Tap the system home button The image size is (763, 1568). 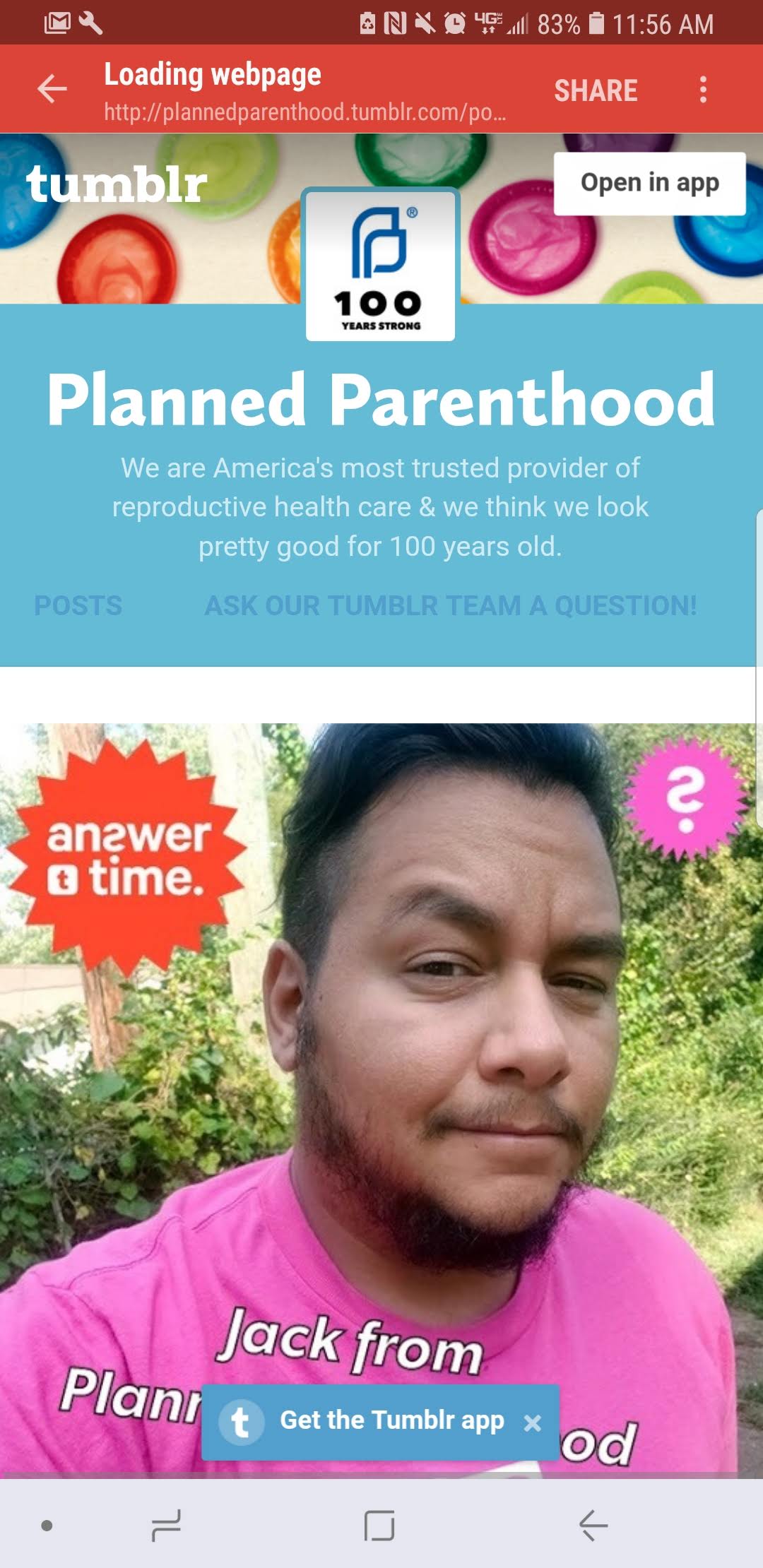click(379, 1526)
